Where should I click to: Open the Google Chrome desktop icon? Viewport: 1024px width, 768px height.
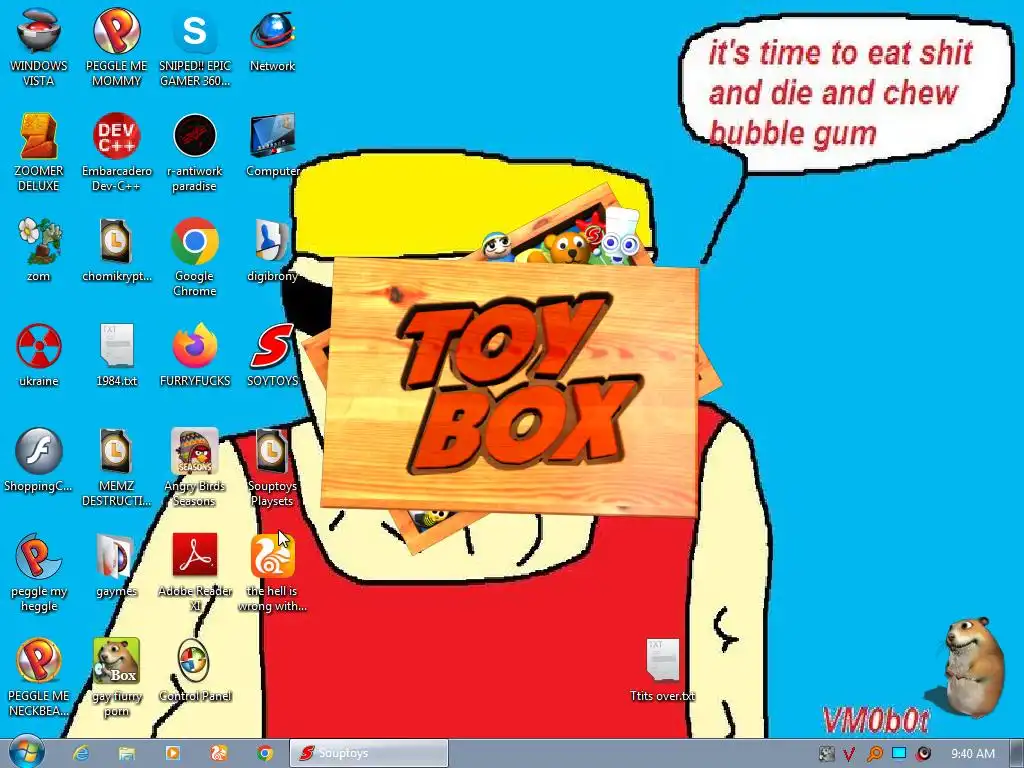(x=194, y=242)
